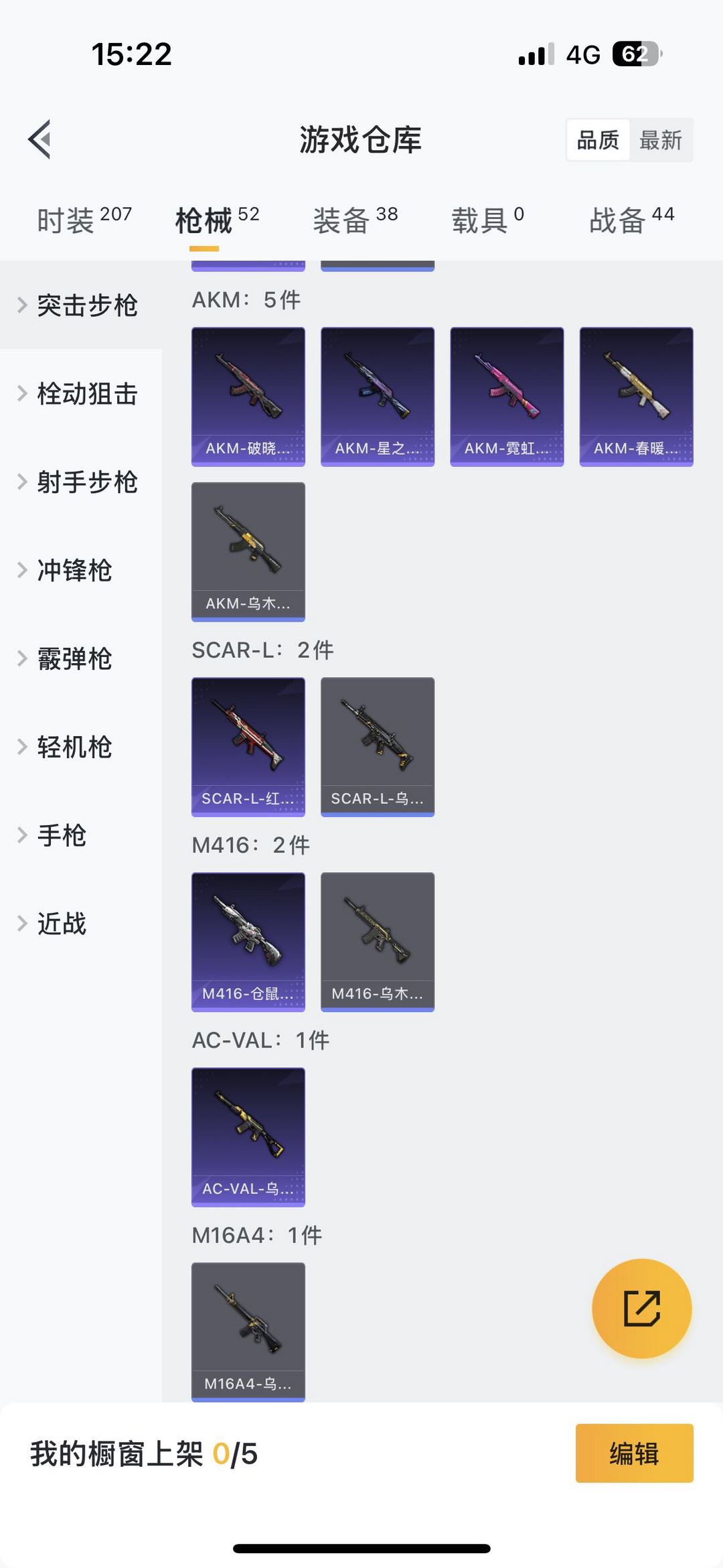
Task: Open the AC-VAL-乌木 skin card
Action: coord(248,1135)
